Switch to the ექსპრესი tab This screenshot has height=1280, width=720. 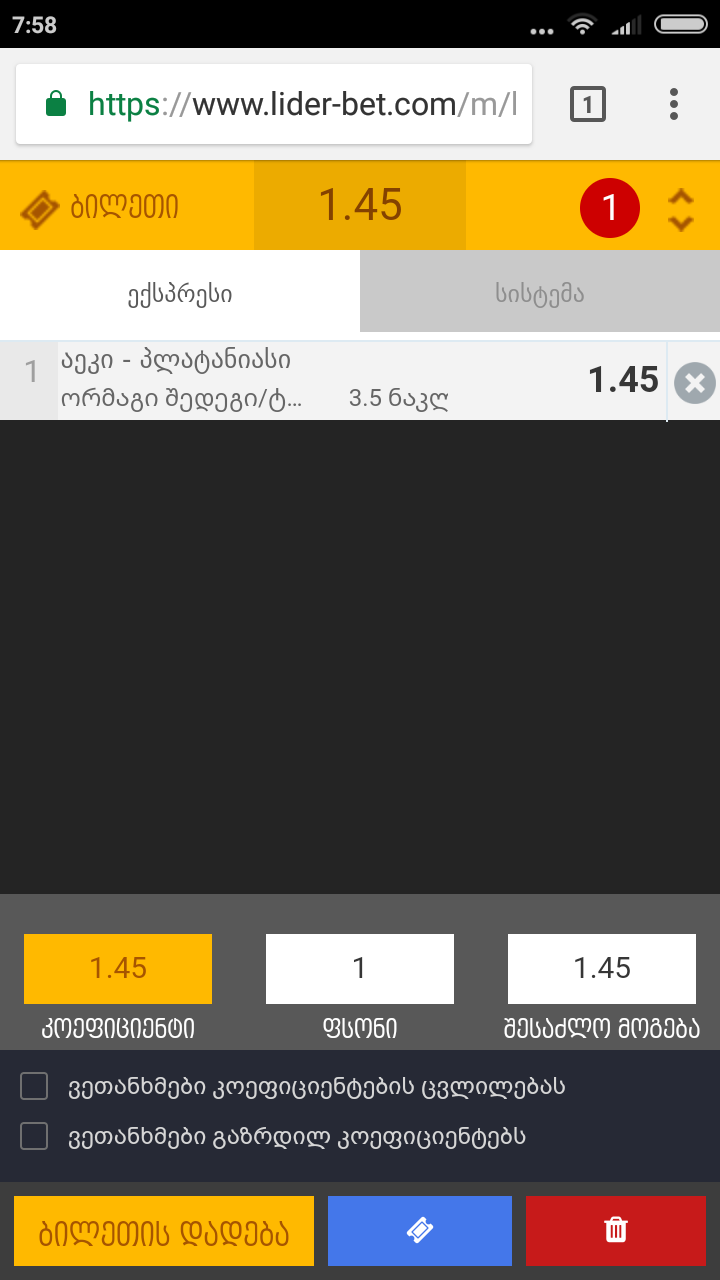180,294
